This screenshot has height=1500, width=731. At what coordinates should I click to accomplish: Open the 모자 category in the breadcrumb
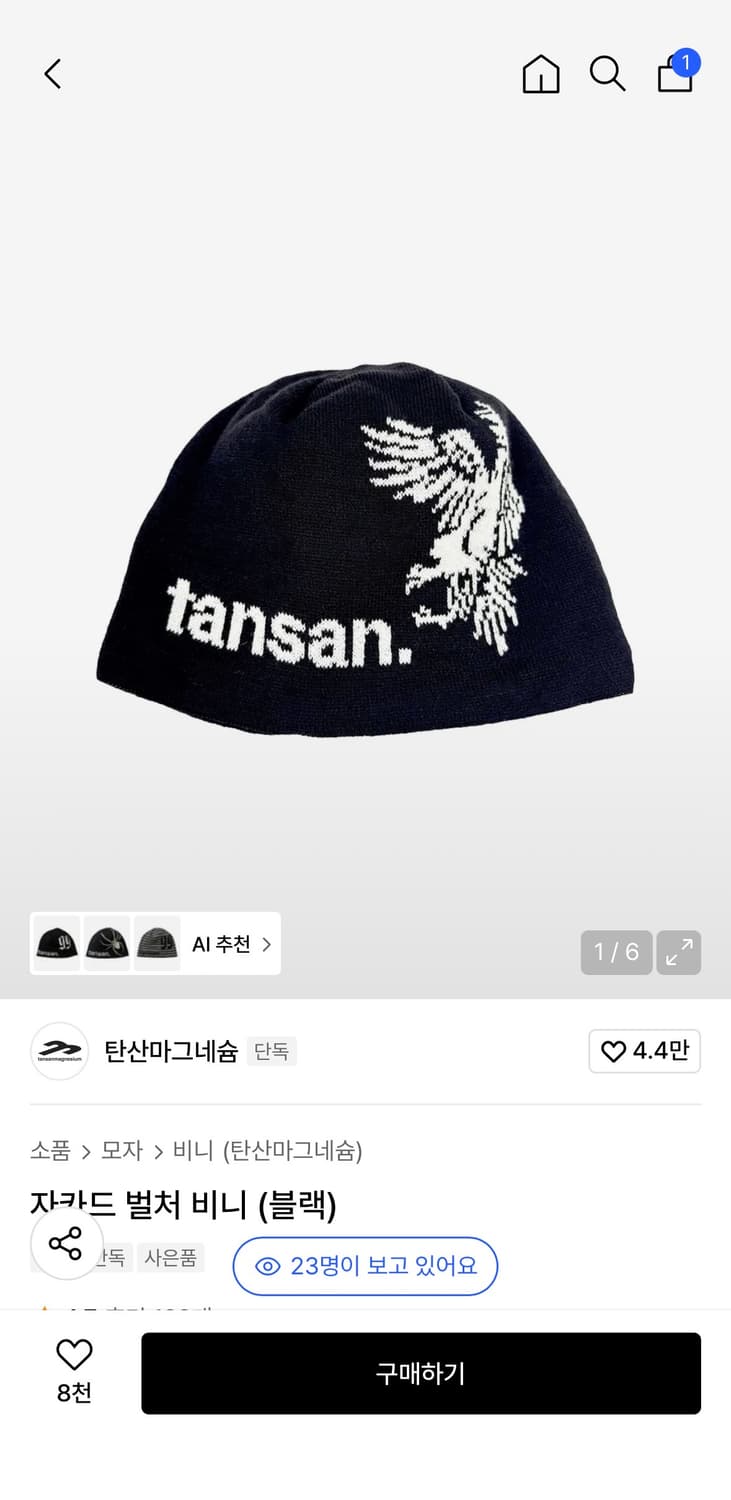coord(120,1151)
